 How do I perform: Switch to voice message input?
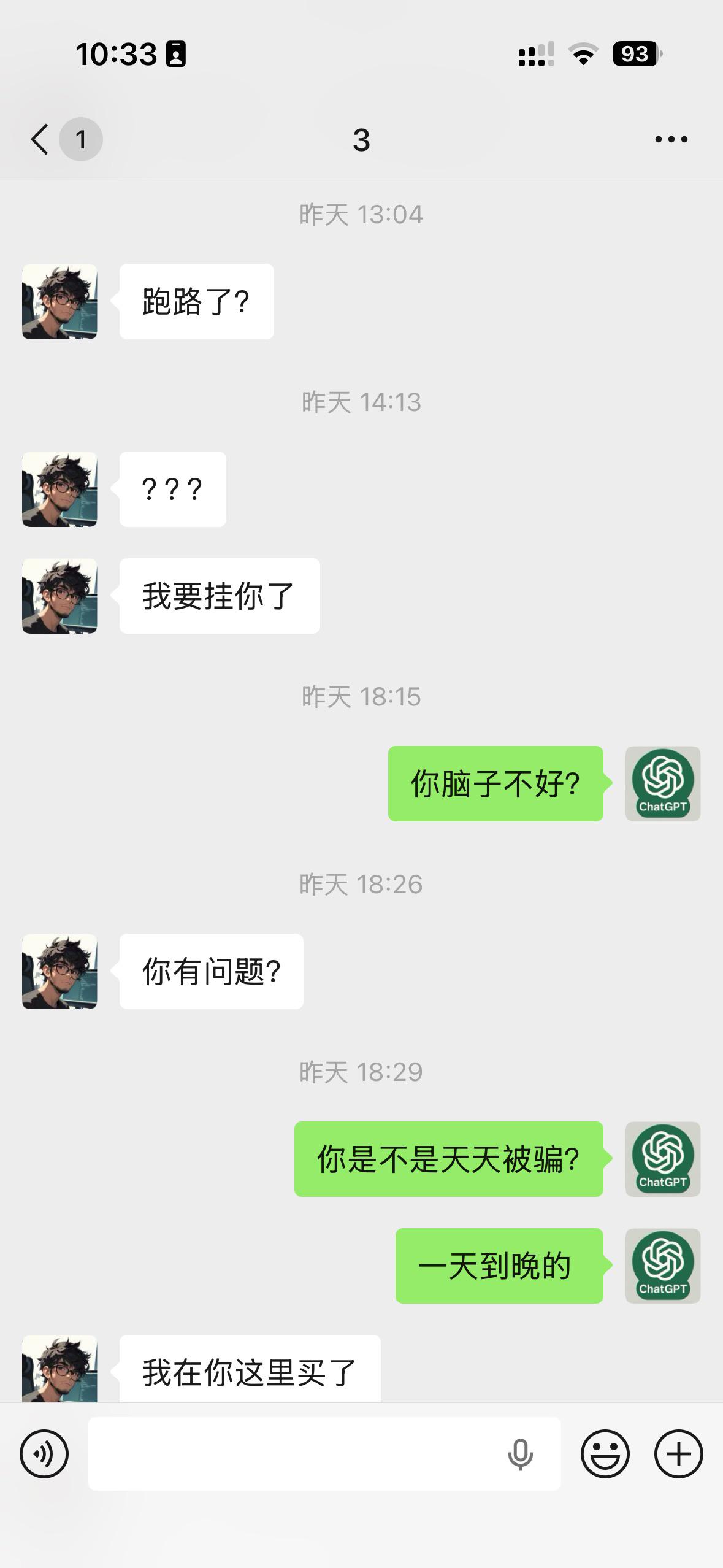(x=44, y=1453)
